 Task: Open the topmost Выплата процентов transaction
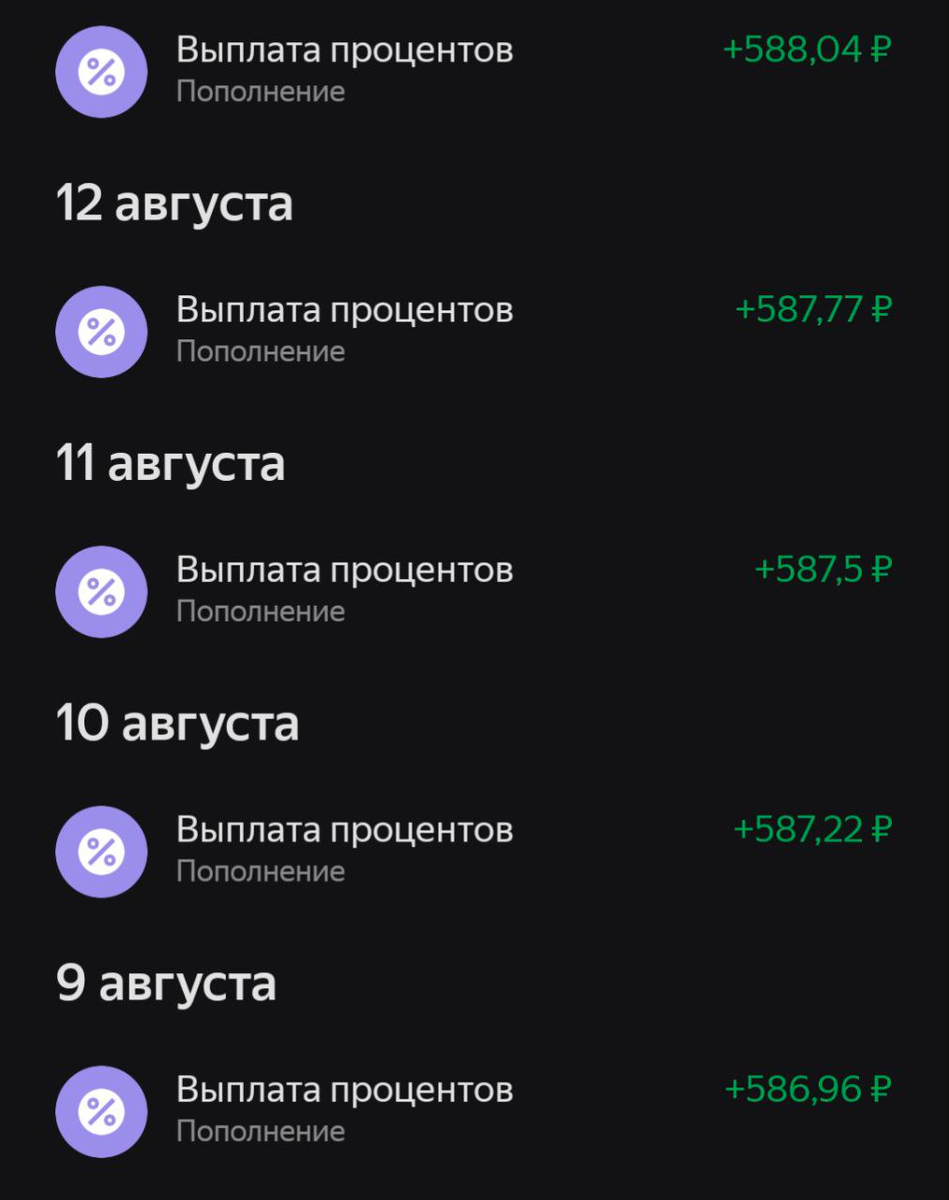tap(345, 48)
